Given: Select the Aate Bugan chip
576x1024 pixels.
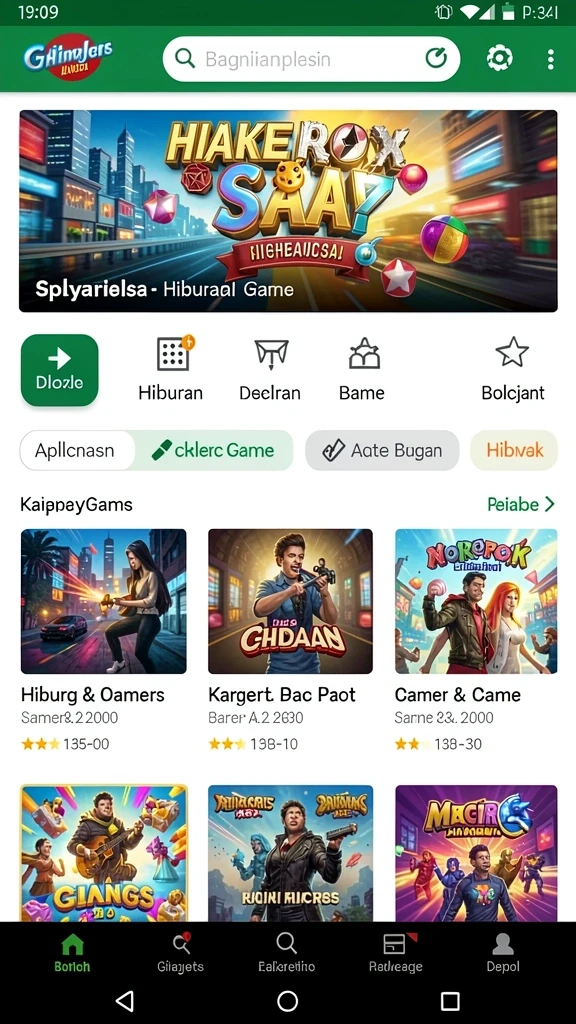Looking at the screenshot, I should coord(382,450).
